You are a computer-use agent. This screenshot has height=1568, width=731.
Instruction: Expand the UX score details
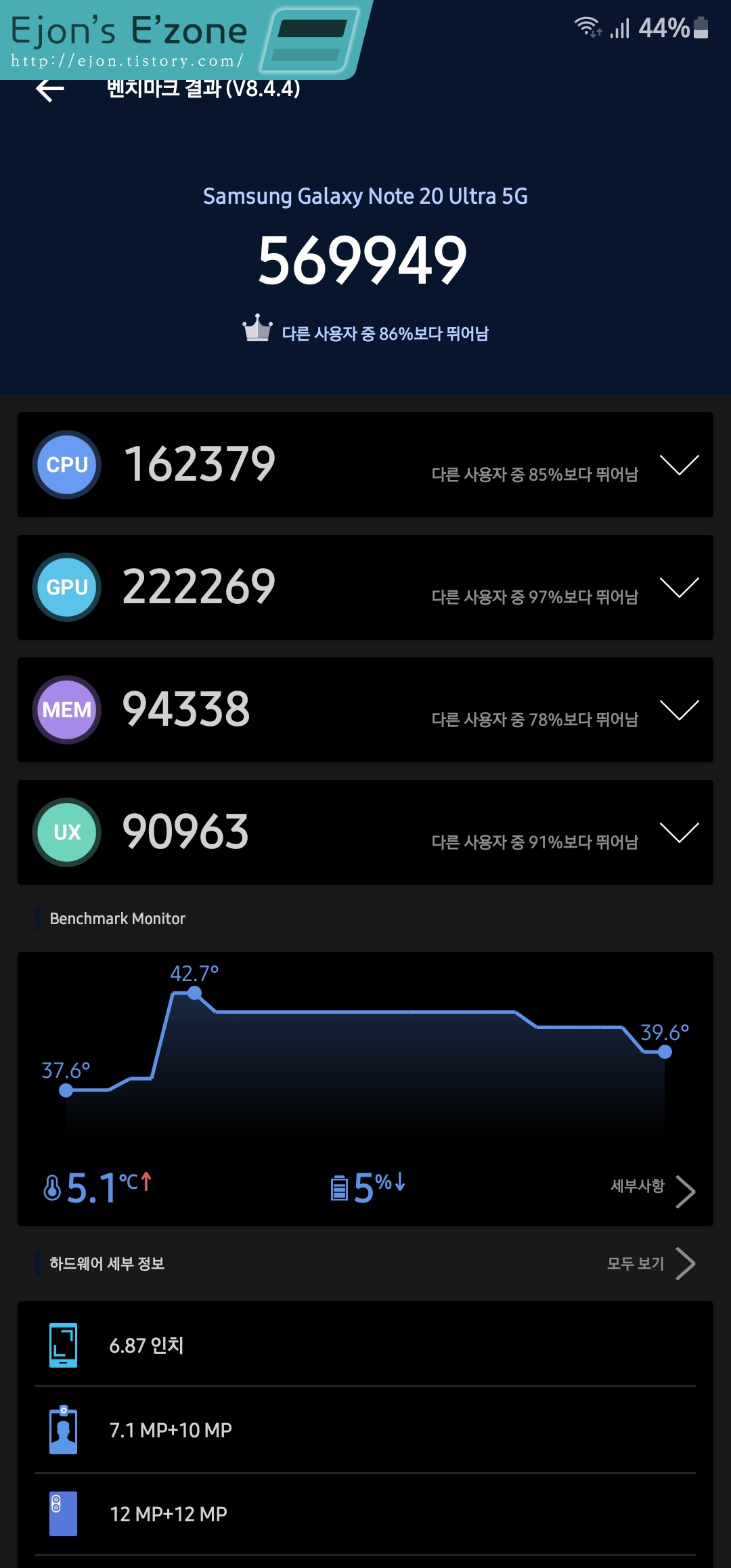click(x=679, y=833)
